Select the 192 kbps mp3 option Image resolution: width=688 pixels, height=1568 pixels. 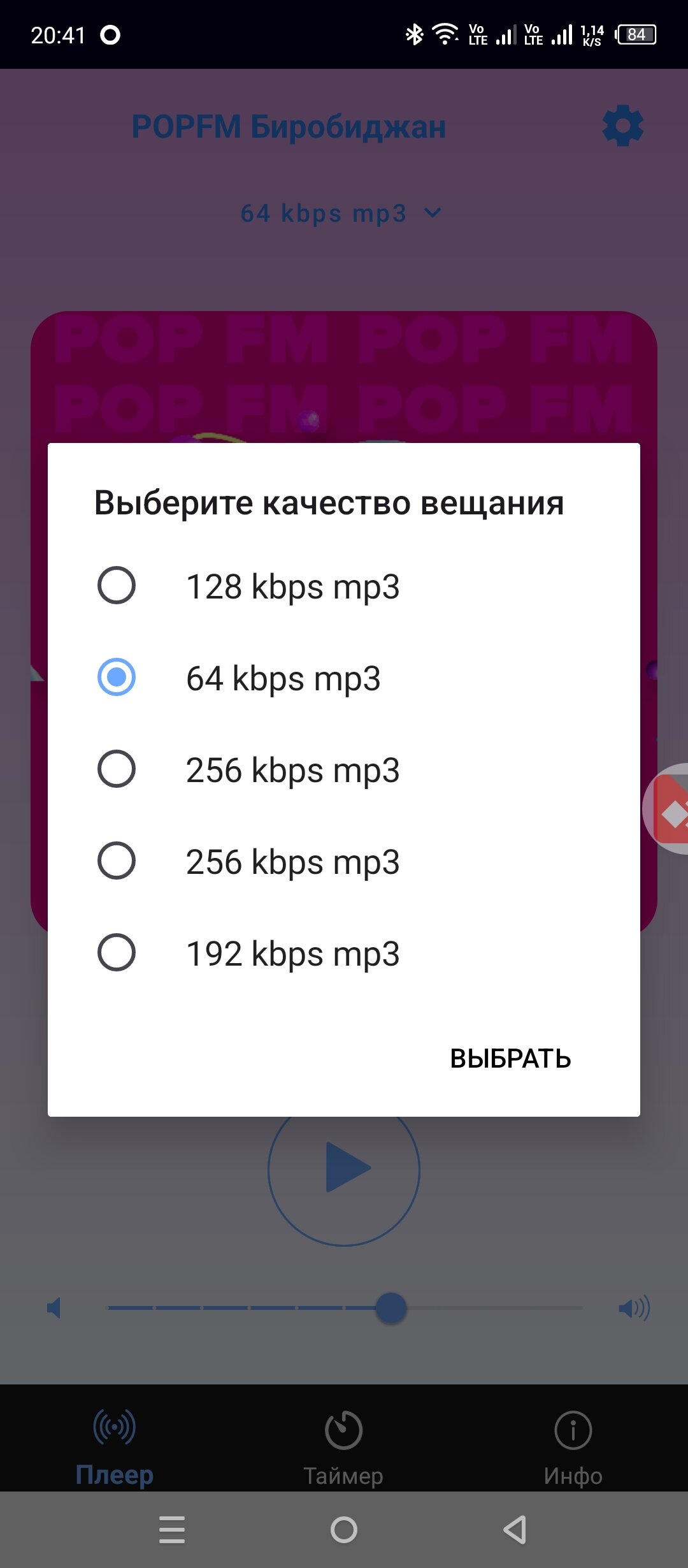coord(117,952)
